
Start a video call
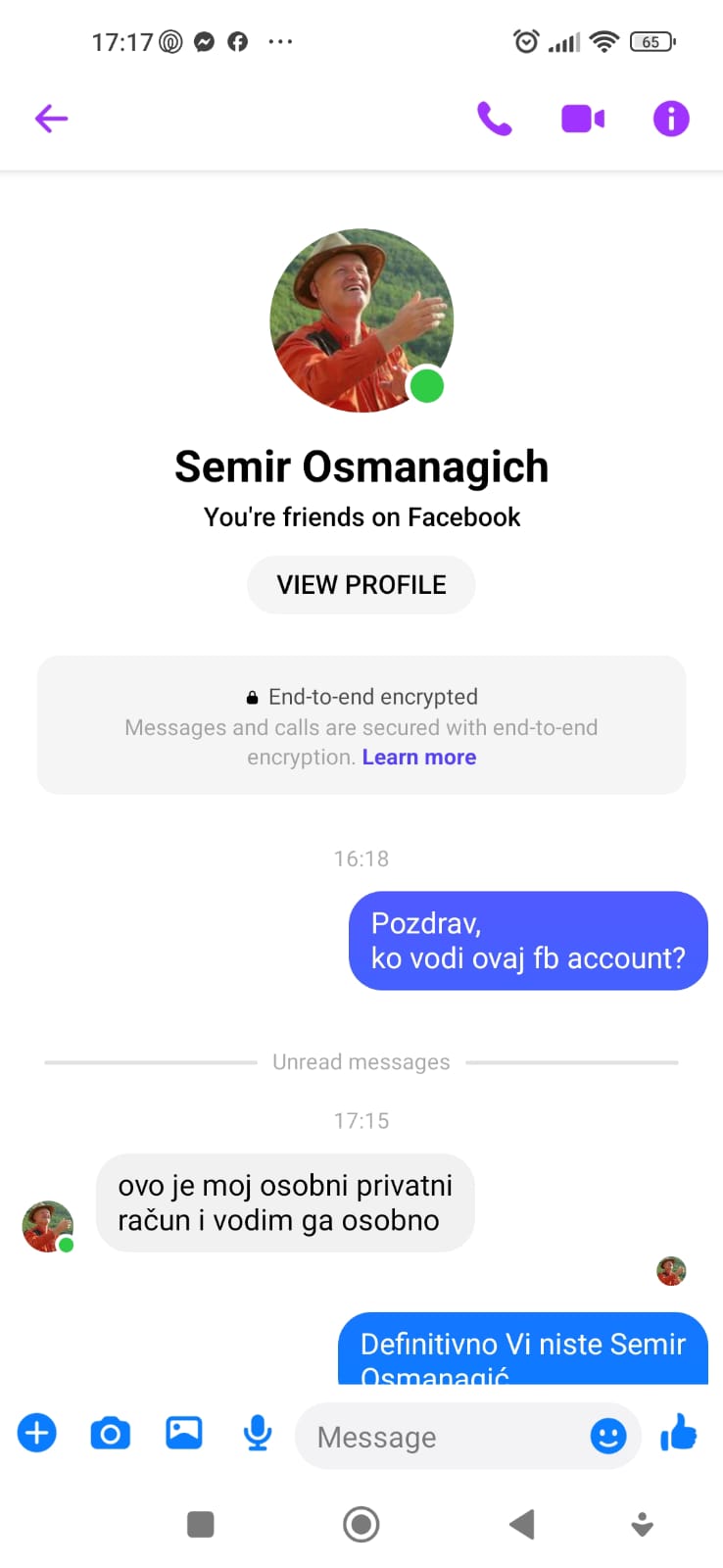[x=583, y=119]
